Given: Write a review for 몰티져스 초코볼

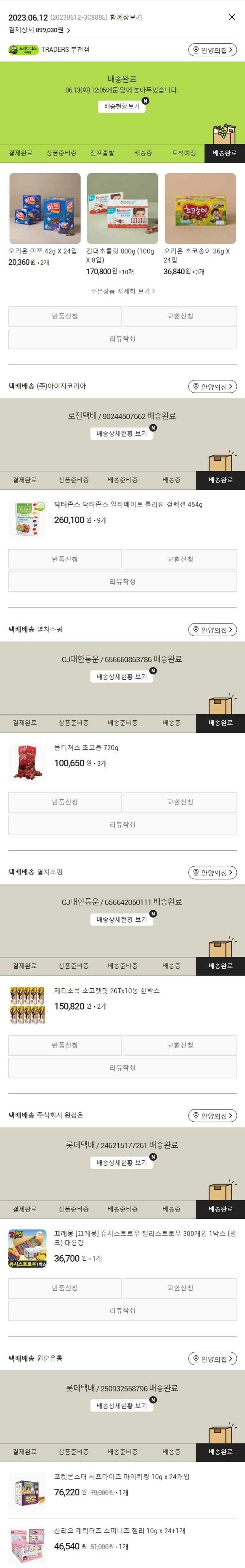Looking at the screenshot, I should pos(122,824).
